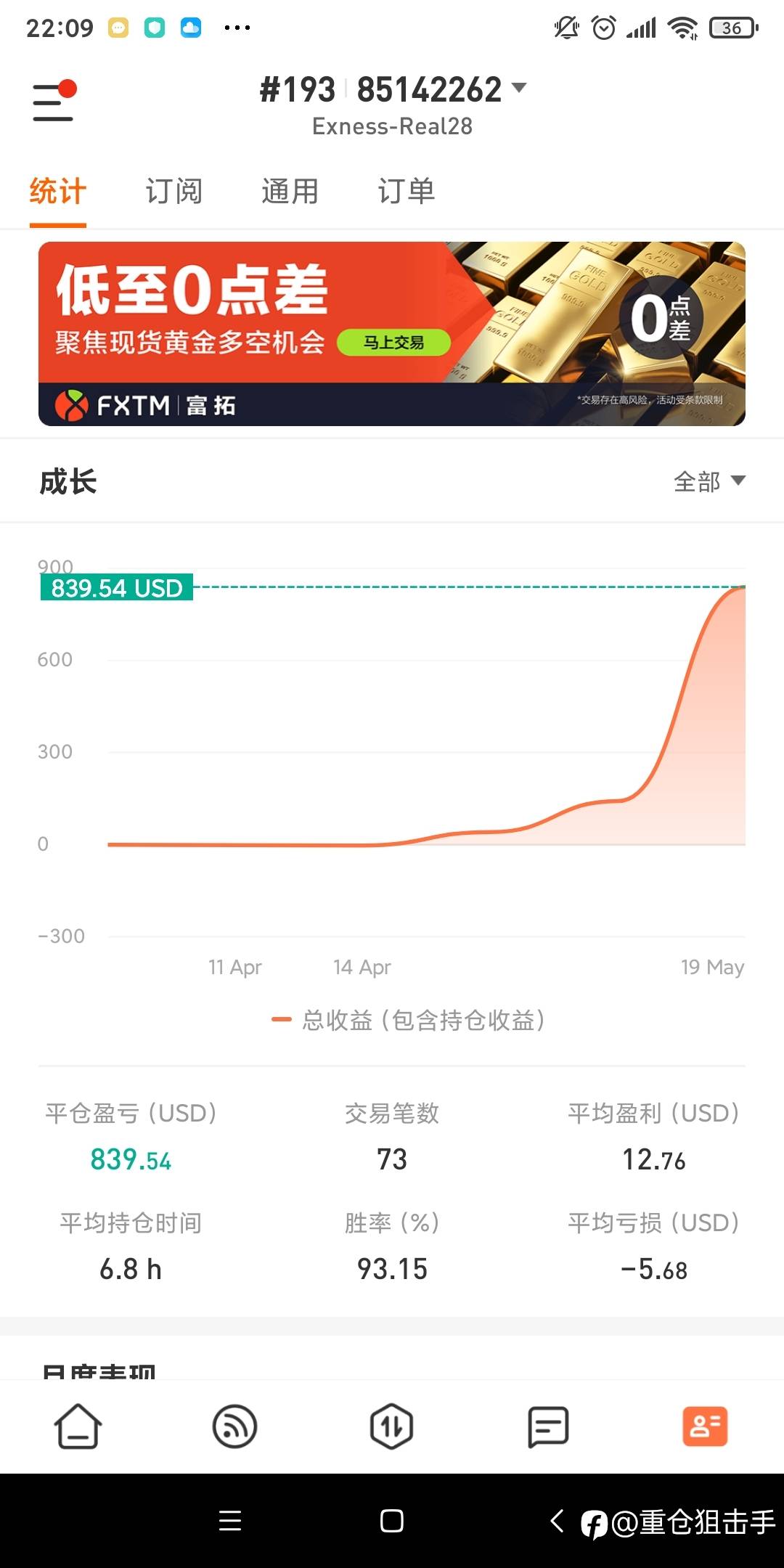784x1568 pixels.
Task: Open the trade tab with arrows icon
Action: (391, 1426)
